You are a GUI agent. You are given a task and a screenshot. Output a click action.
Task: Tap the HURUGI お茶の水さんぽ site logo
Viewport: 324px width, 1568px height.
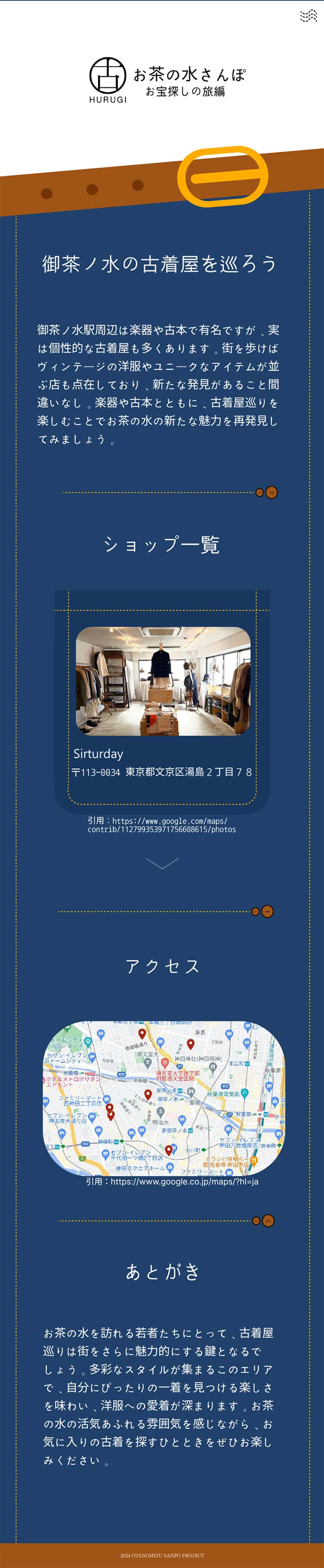click(x=167, y=80)
